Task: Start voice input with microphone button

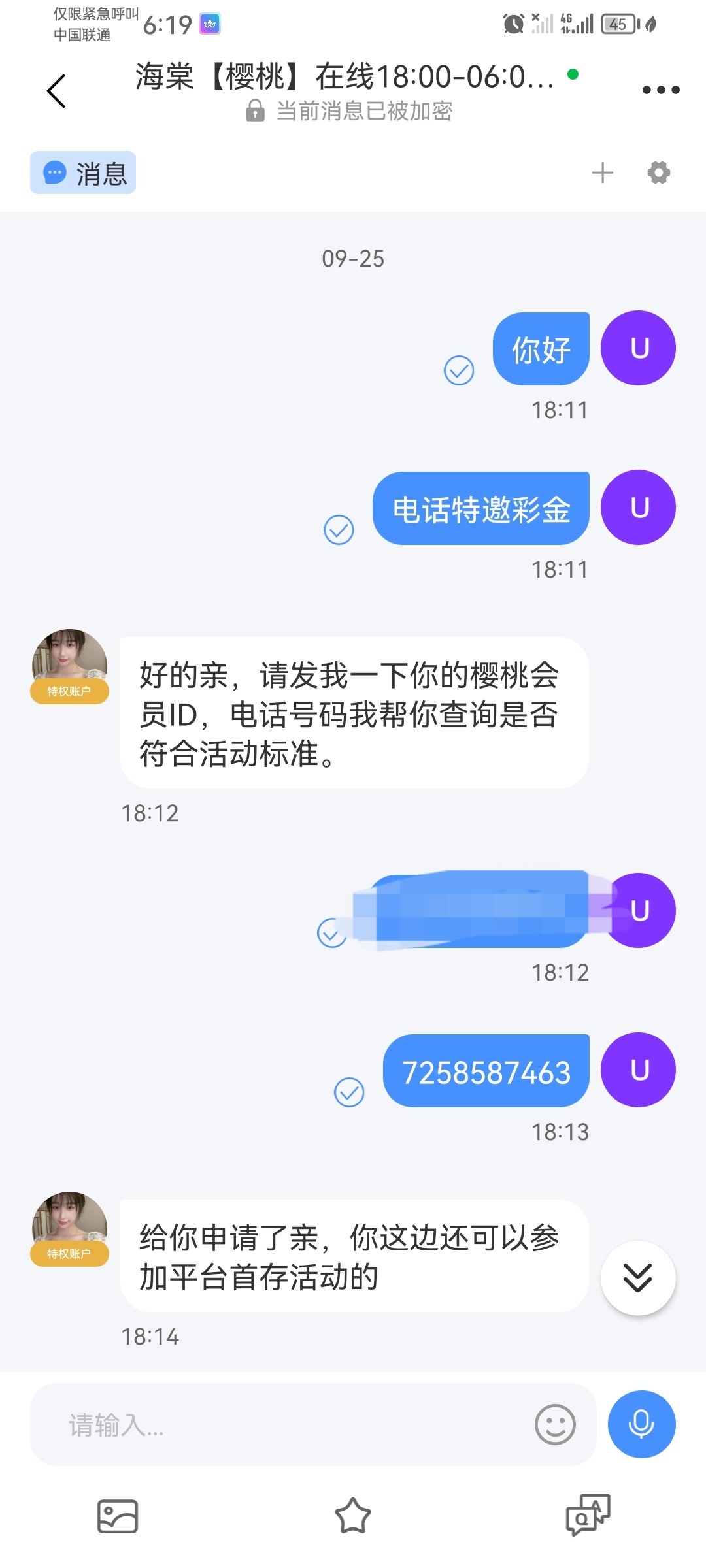Action: [x=641, y=1424]
